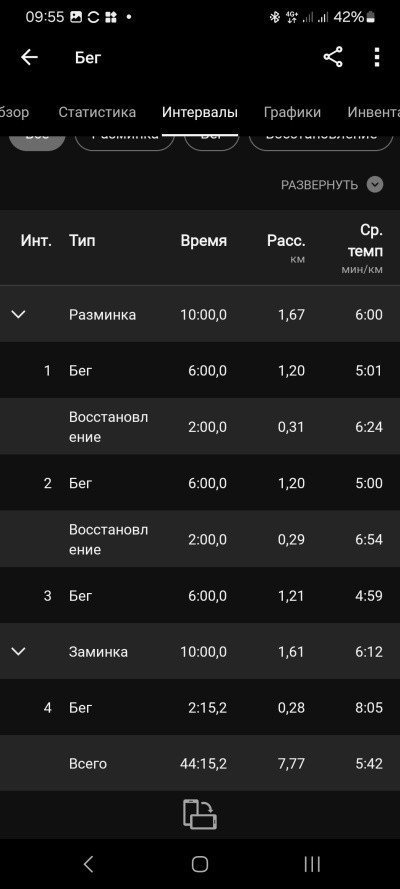This screenshot has width=400, height=889.
Task: Expand the Разминка row chevron
Action: tap(19, 314)
